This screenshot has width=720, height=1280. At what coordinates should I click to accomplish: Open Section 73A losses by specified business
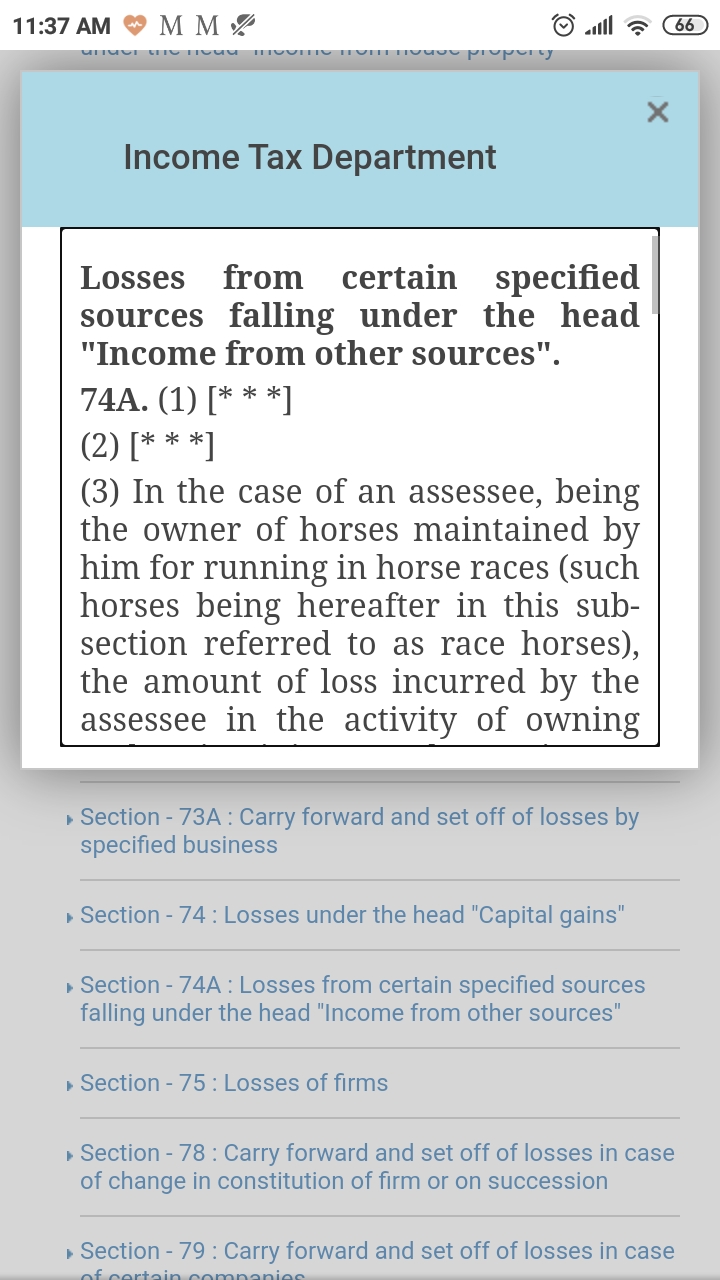360,830
